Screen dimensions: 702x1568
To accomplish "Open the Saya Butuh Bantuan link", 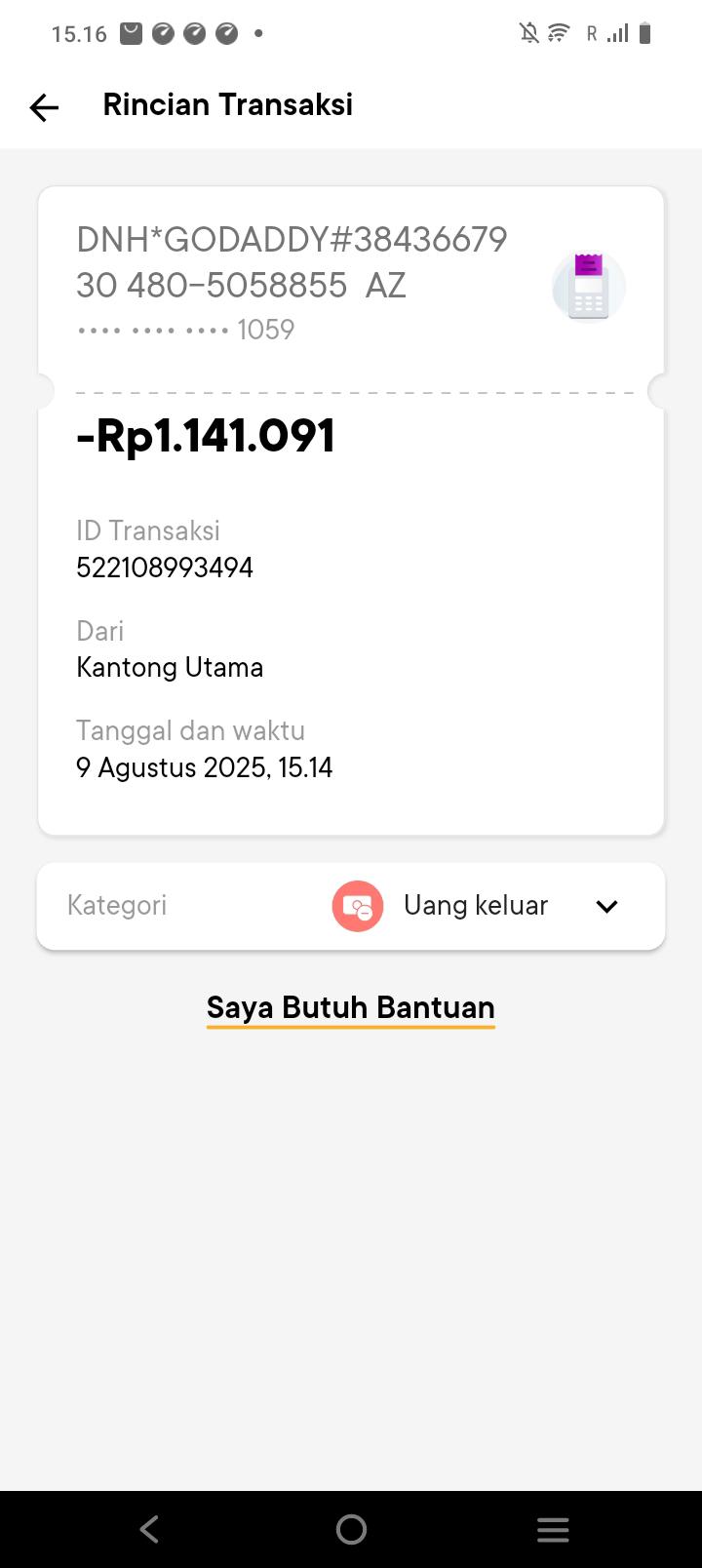I will [x=351, y=1007].
